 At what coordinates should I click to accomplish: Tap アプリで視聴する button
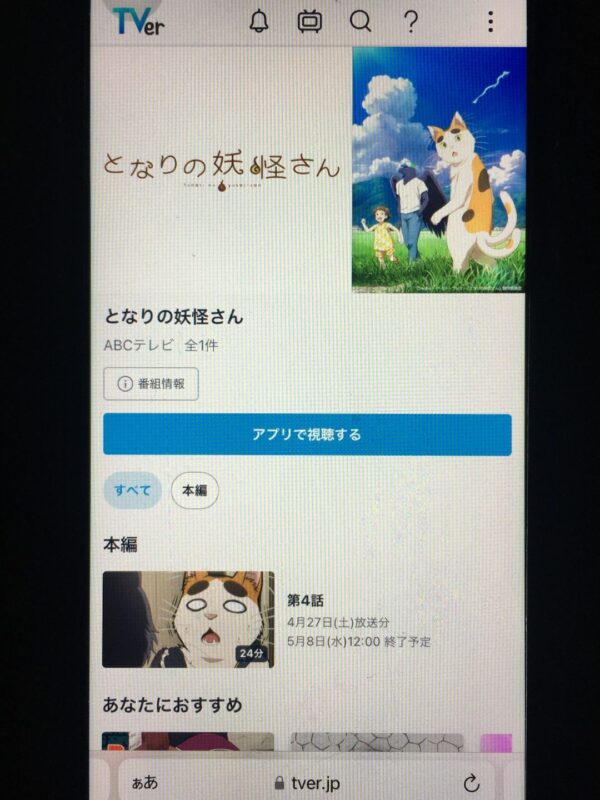click(x=307, y=435)
